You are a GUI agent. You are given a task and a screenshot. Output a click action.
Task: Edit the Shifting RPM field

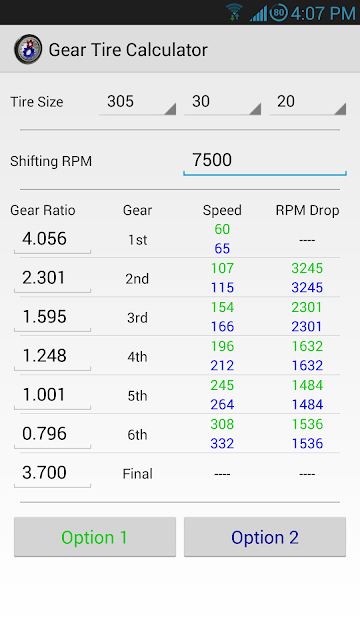pos(265,160)
